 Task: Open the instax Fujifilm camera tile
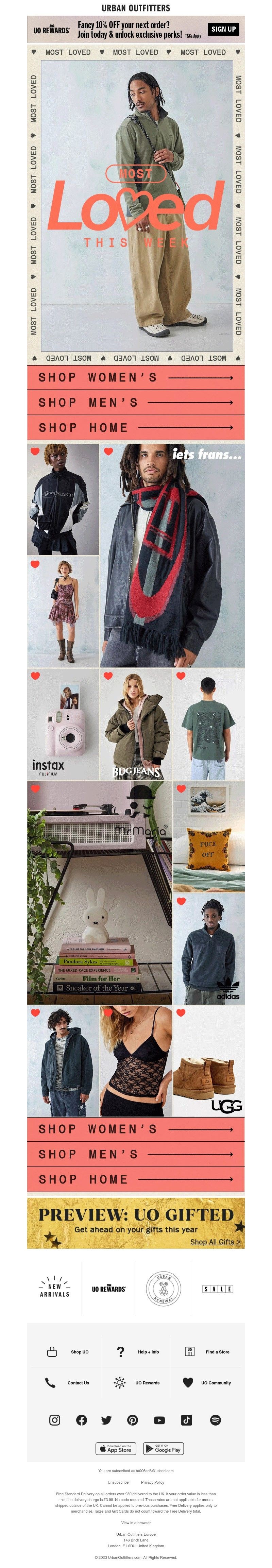pos(63,724)
